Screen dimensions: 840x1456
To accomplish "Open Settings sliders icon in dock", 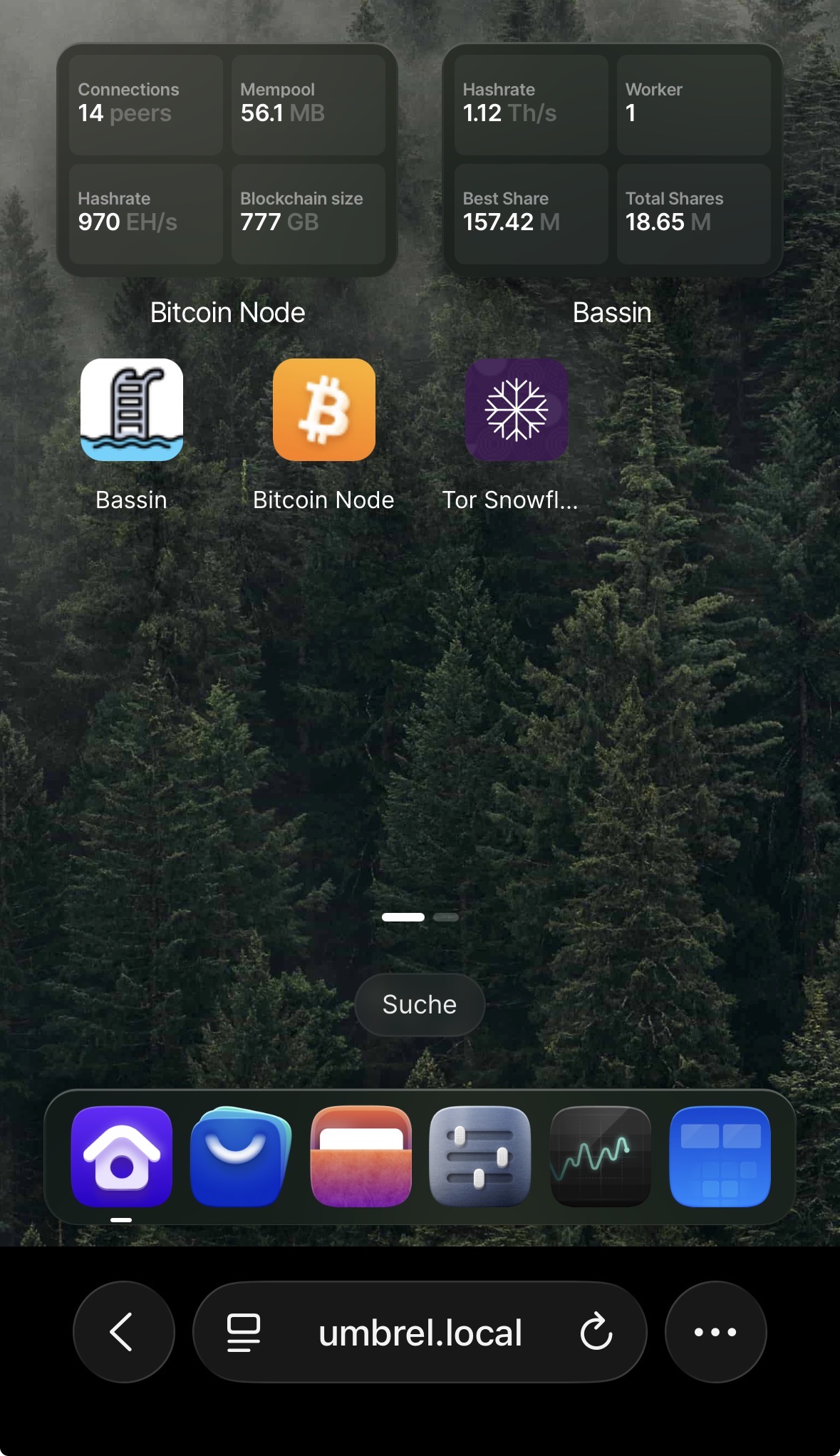I will (480, 1156).
